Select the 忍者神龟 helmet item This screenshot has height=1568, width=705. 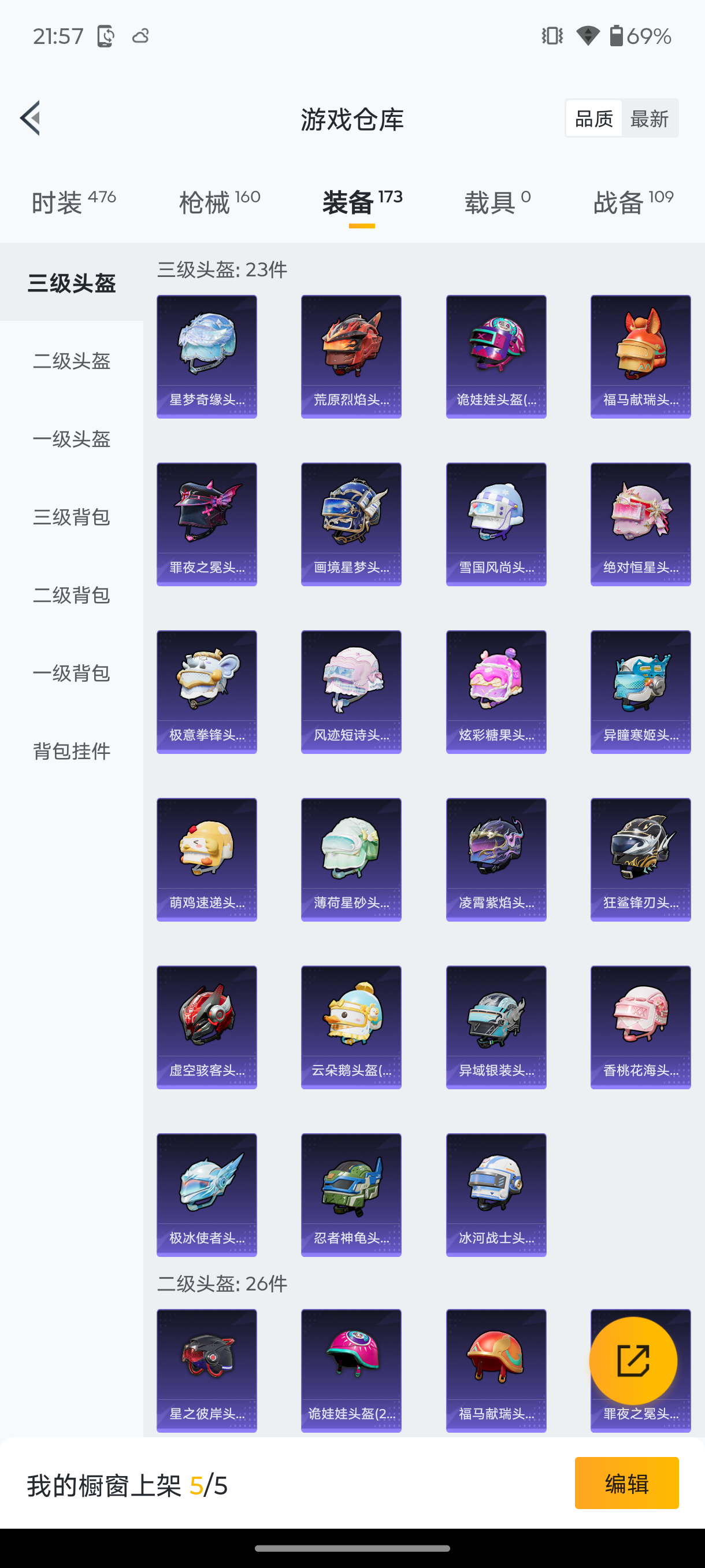350,1195
